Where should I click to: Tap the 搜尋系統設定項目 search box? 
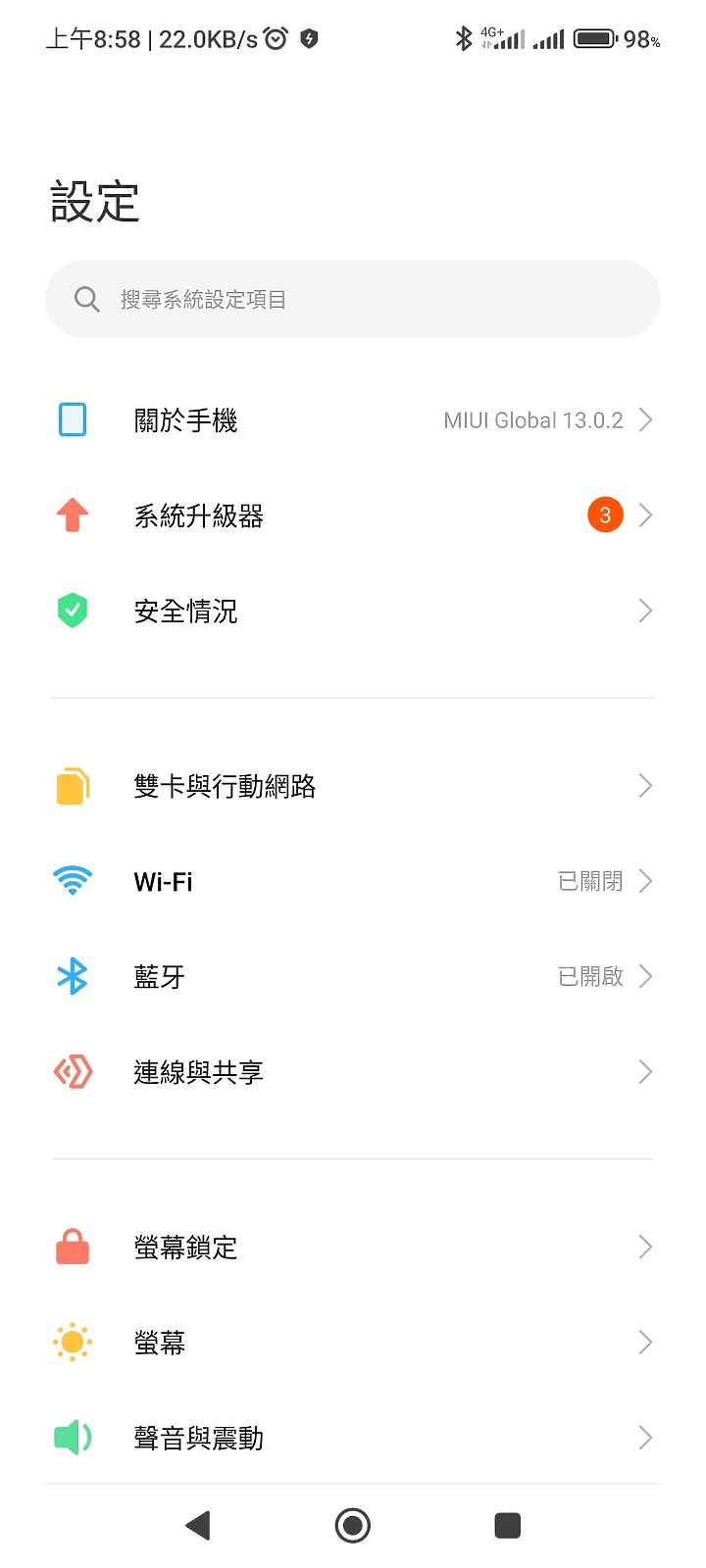pyautogui.click(x=353, y=299)
